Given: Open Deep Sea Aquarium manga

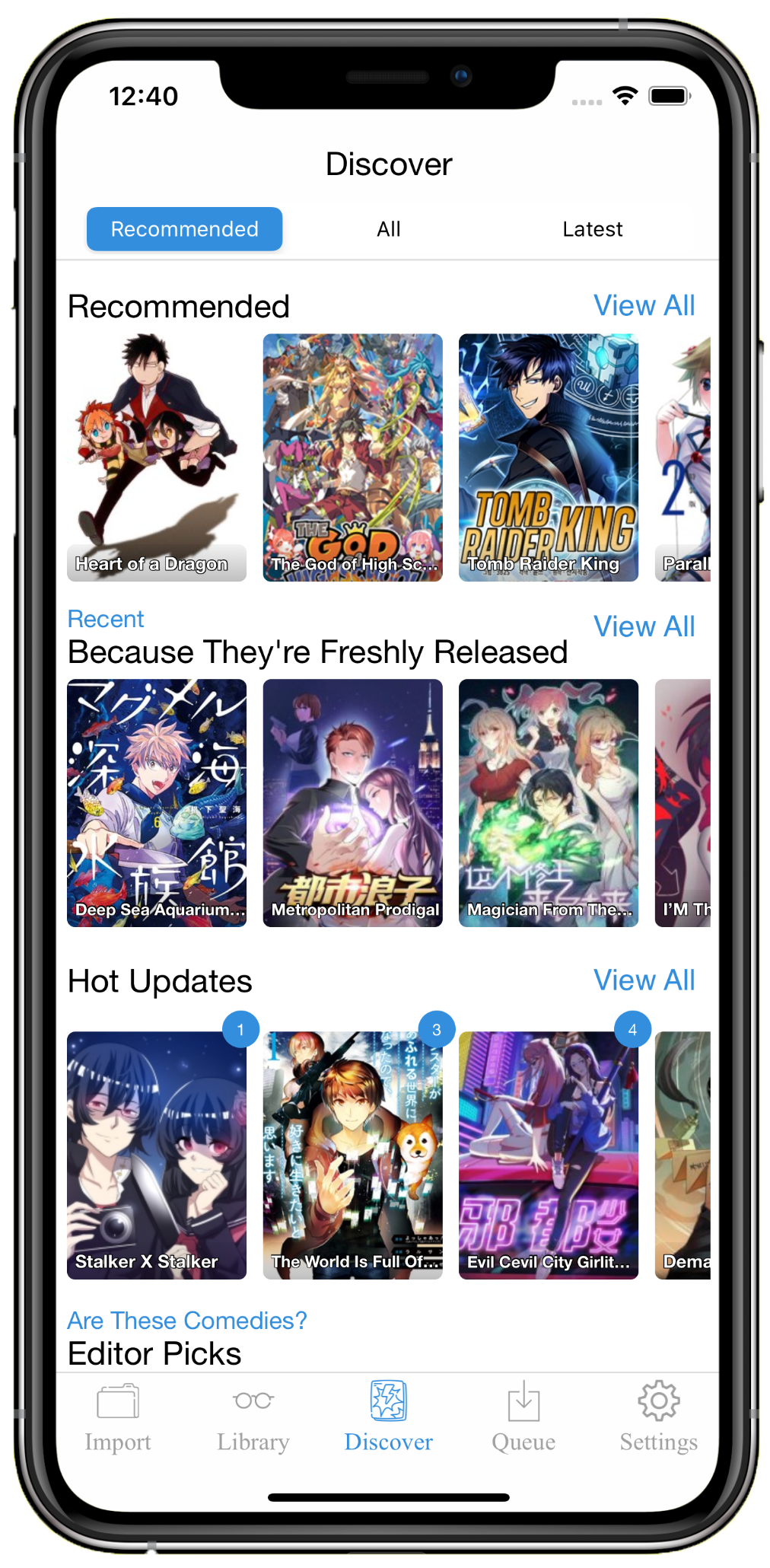Looking at the screenshot, I should point(157,802).
